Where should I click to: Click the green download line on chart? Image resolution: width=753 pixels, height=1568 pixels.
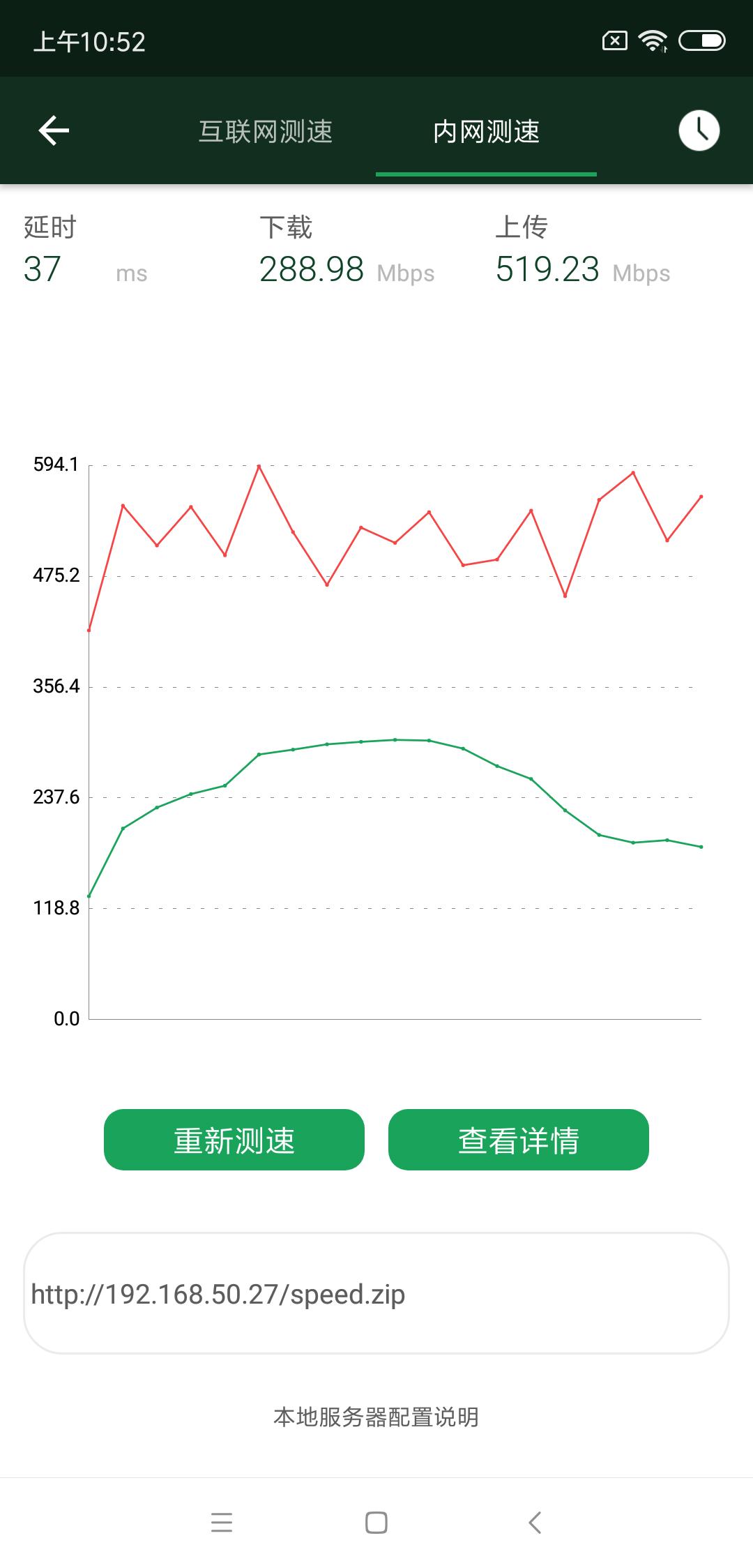(394, 741)
